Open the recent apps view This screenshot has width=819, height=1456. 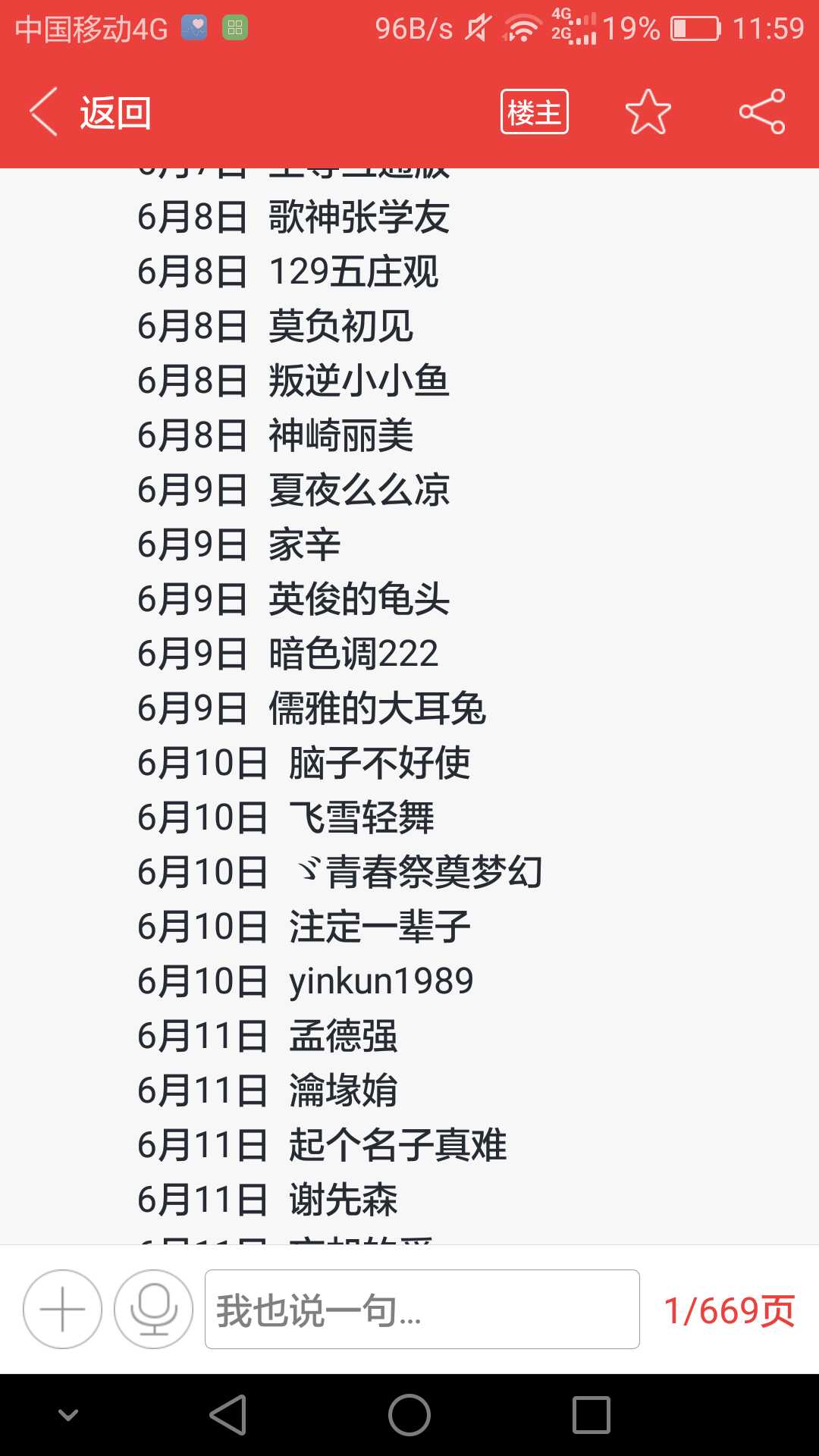[591, 1415]
